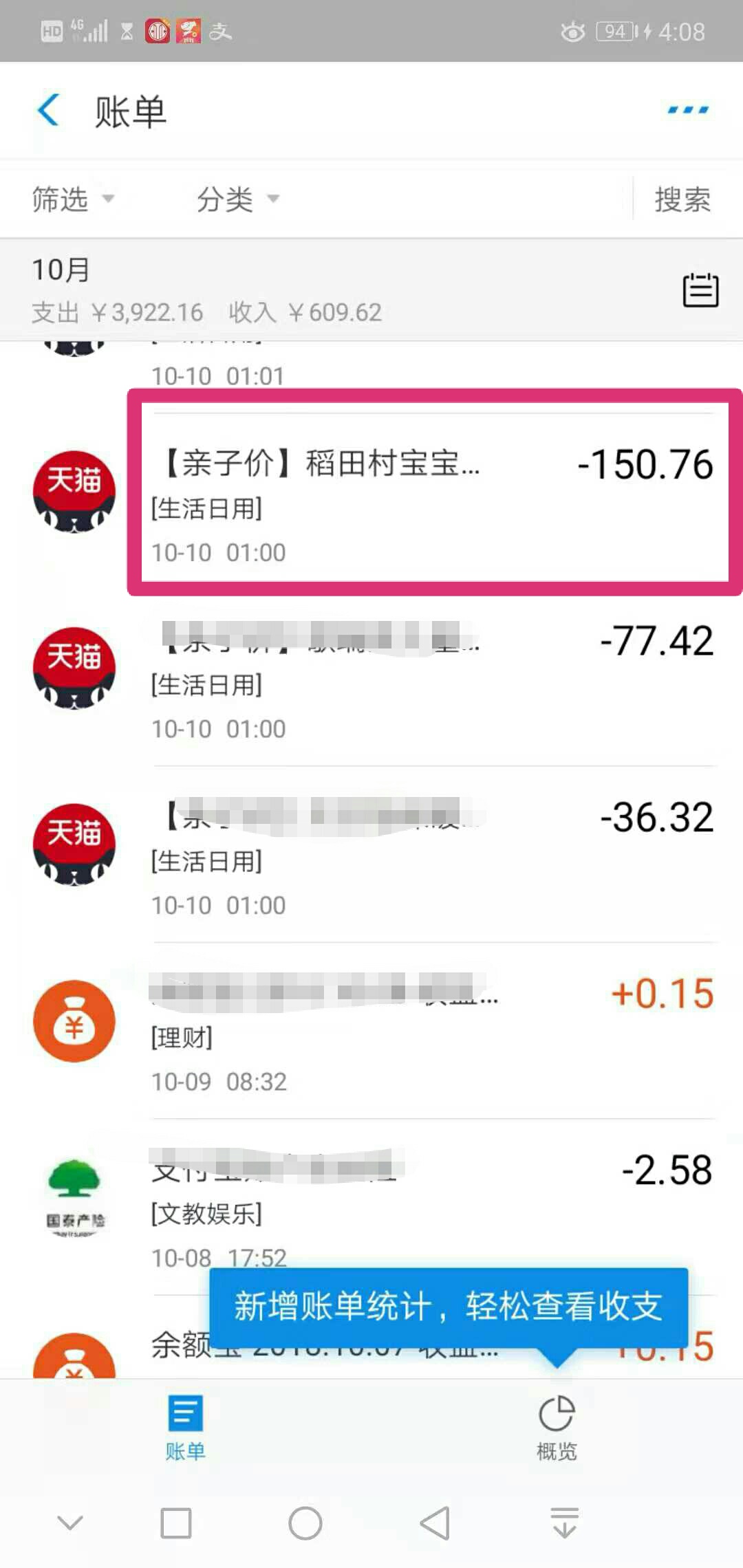Open the bill statistics icon beside October summary

pos(700,291)
